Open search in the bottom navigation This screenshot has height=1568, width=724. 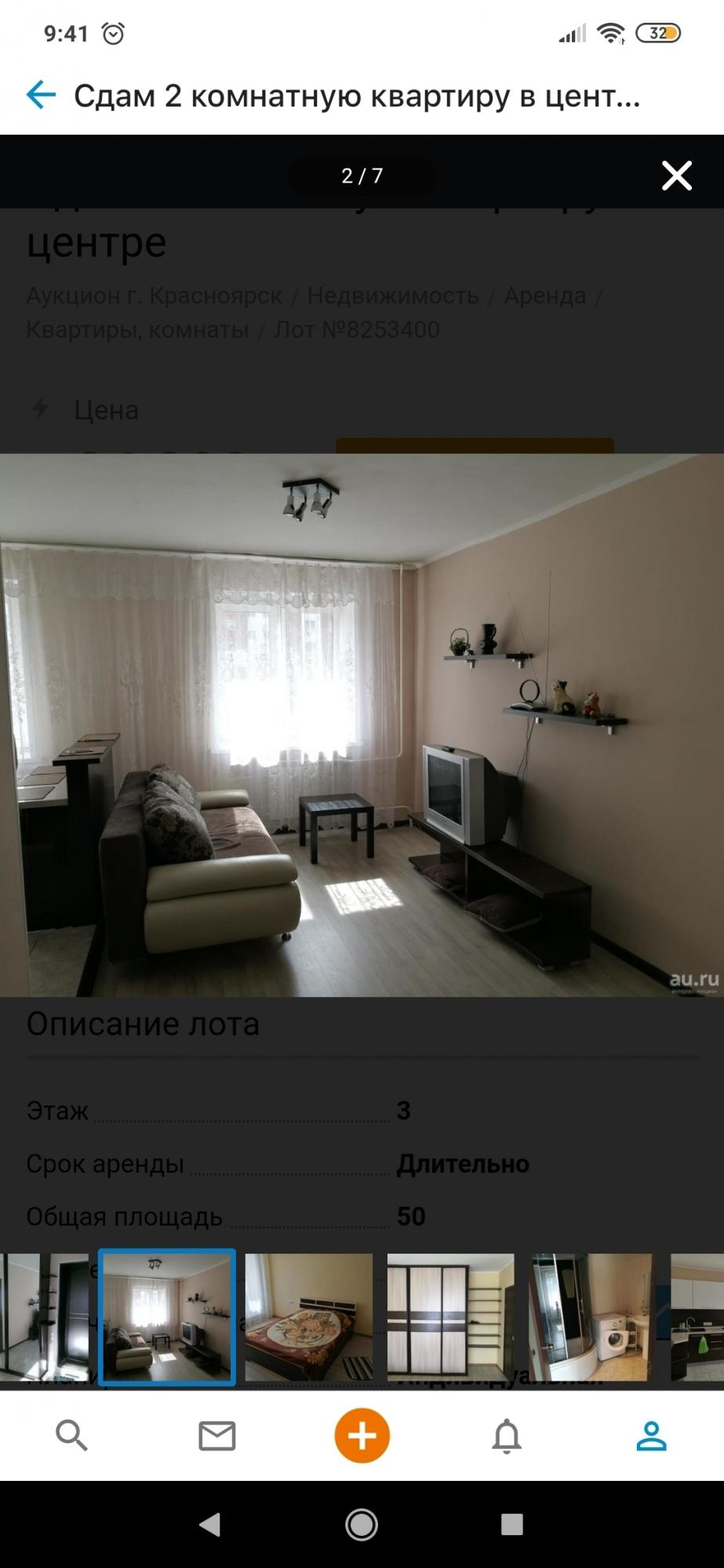point(71,1436)
